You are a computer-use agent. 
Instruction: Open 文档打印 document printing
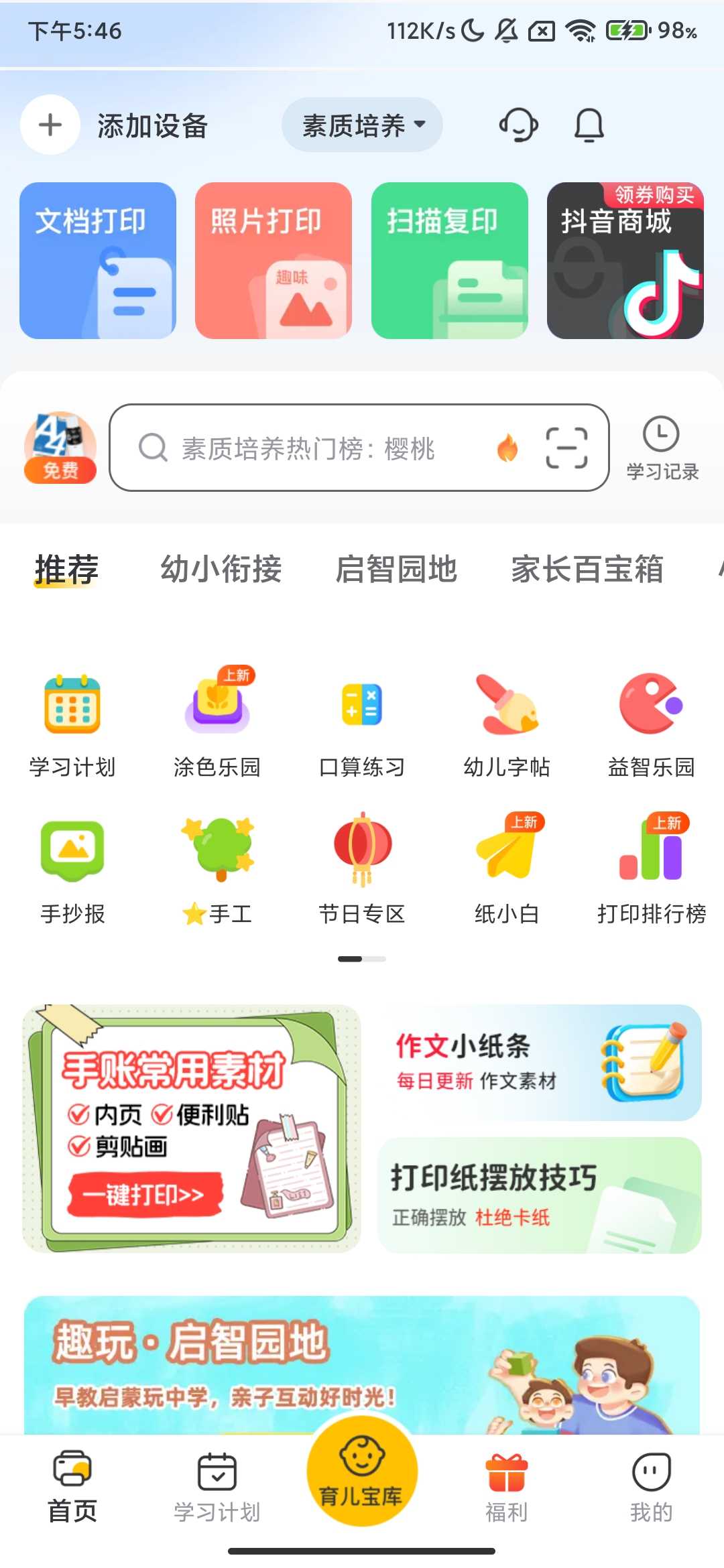click(98, 261)
